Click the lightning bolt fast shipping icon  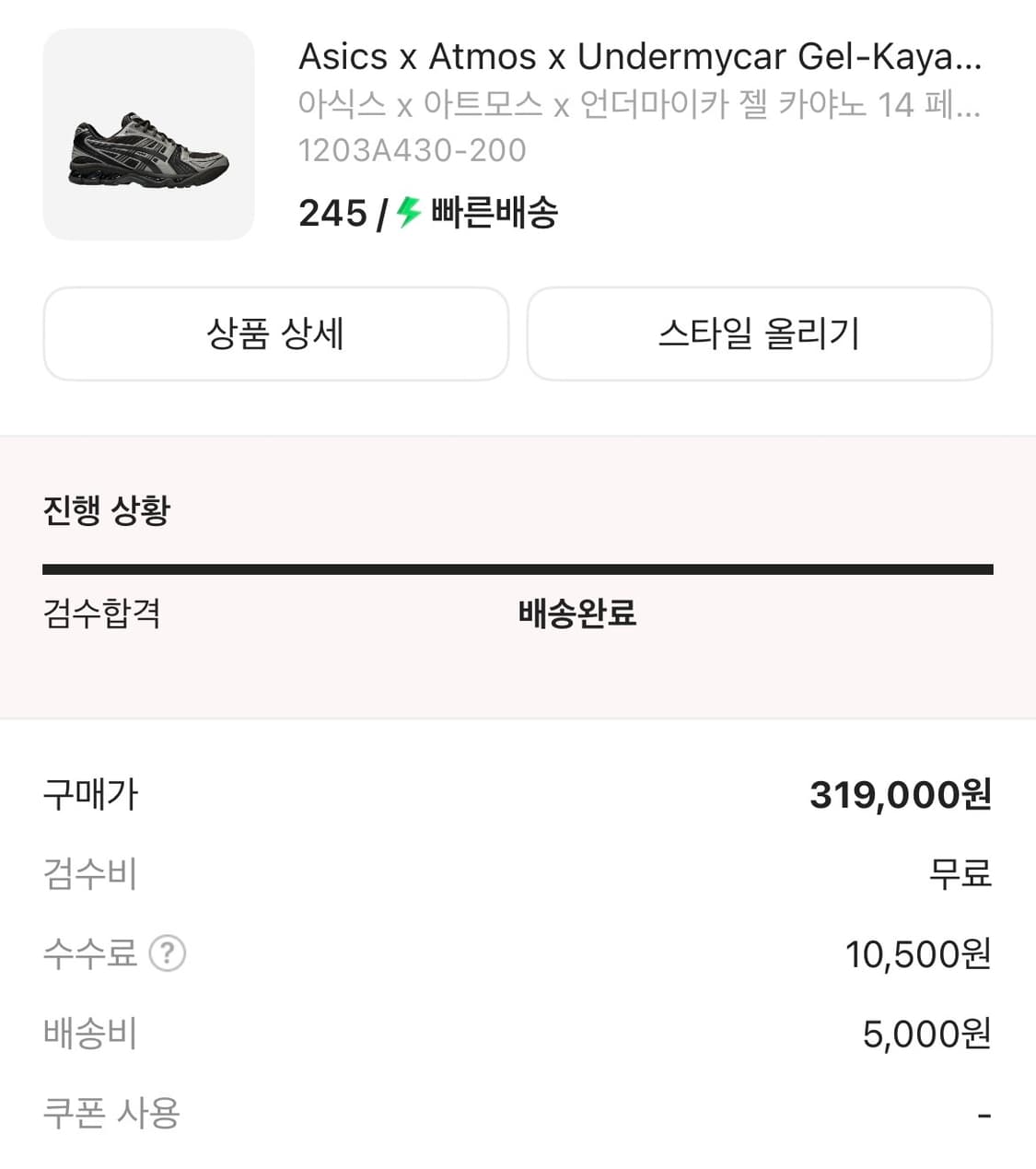tap(405, 213)
